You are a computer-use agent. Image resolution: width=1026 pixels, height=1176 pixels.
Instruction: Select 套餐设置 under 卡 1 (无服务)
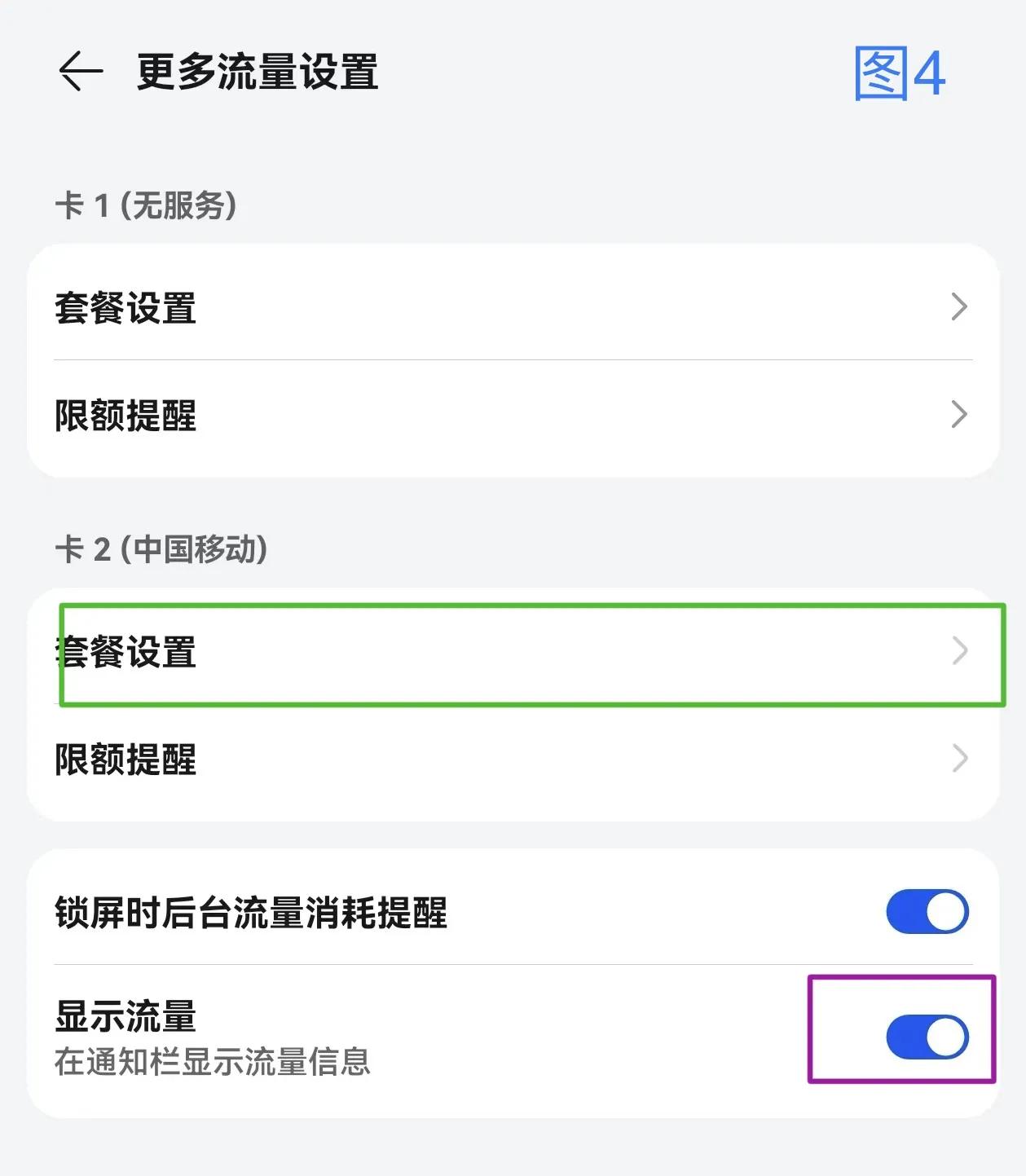pyautogui.click(x=126, y=308)
